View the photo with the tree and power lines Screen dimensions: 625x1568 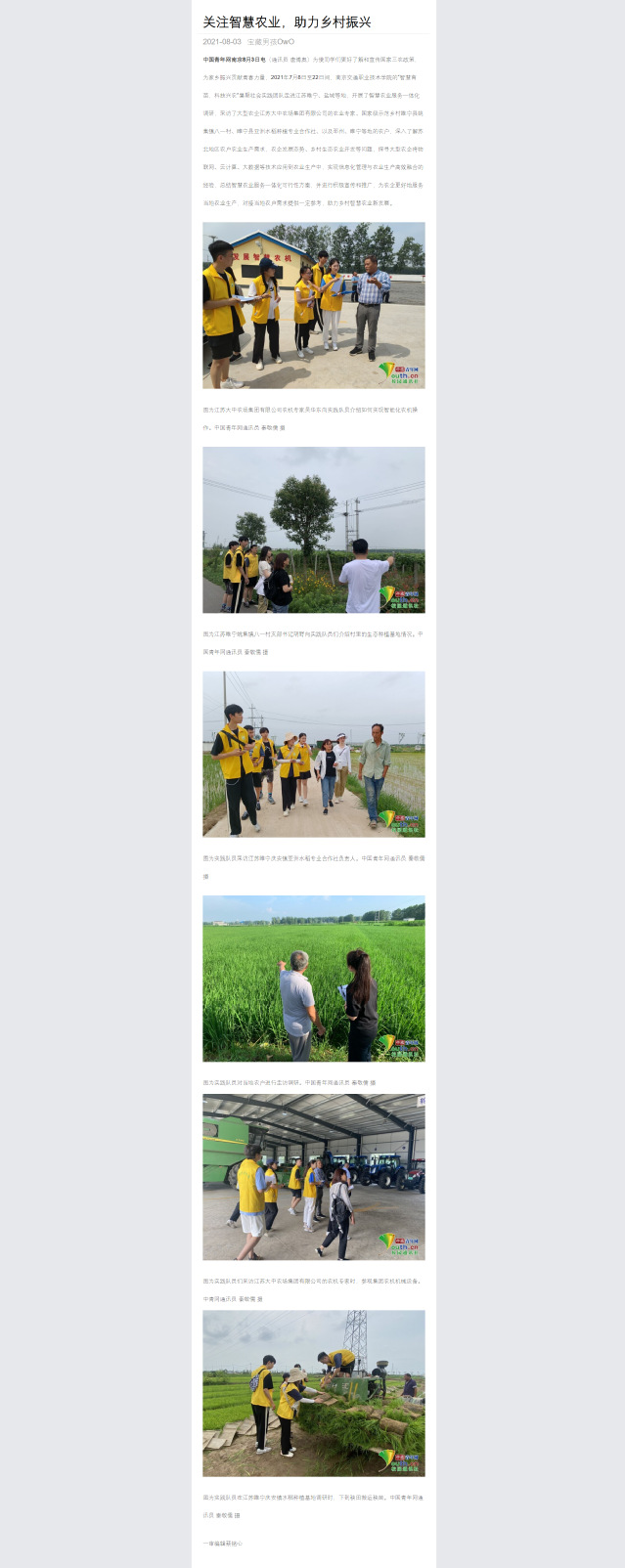[313, 530]
